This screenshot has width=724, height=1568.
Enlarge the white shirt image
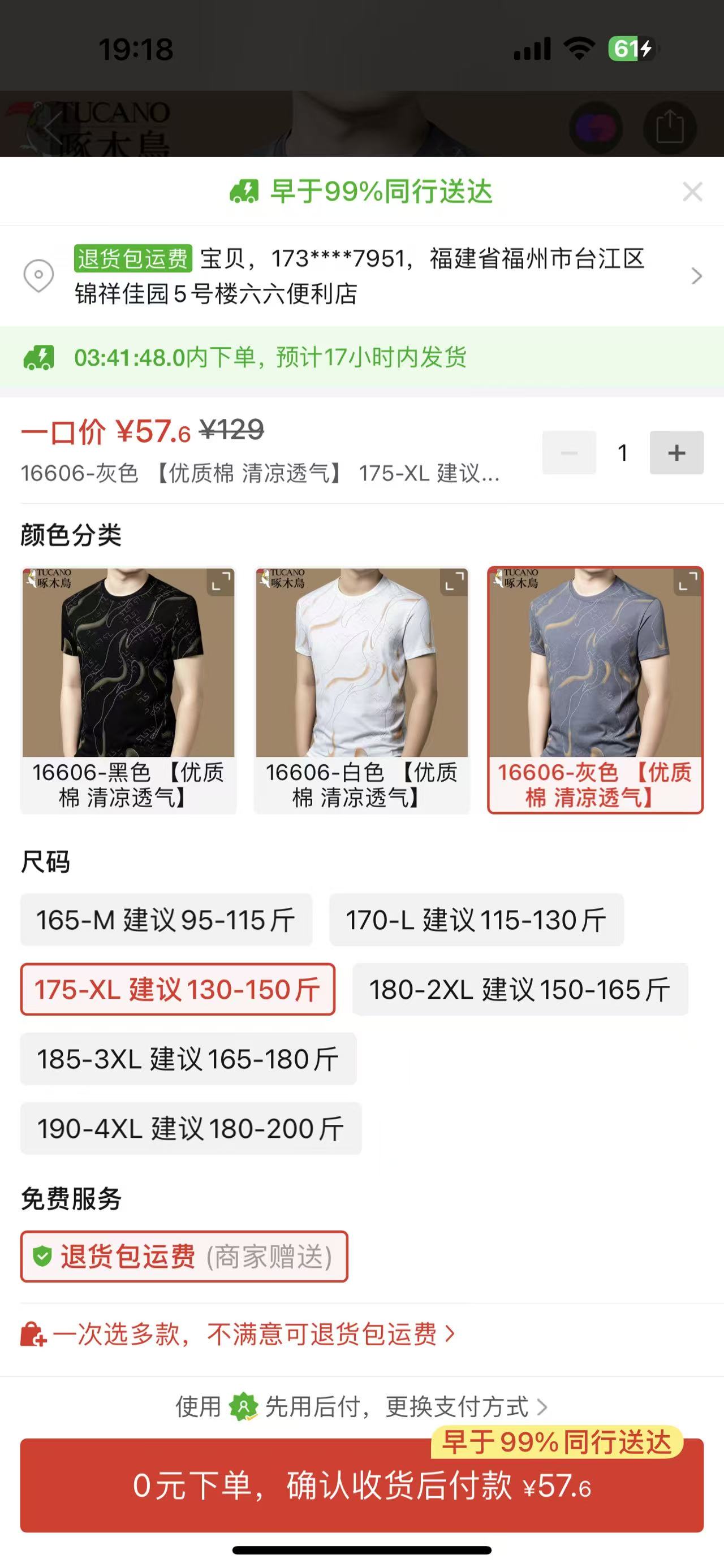click(x=454, y=583)
